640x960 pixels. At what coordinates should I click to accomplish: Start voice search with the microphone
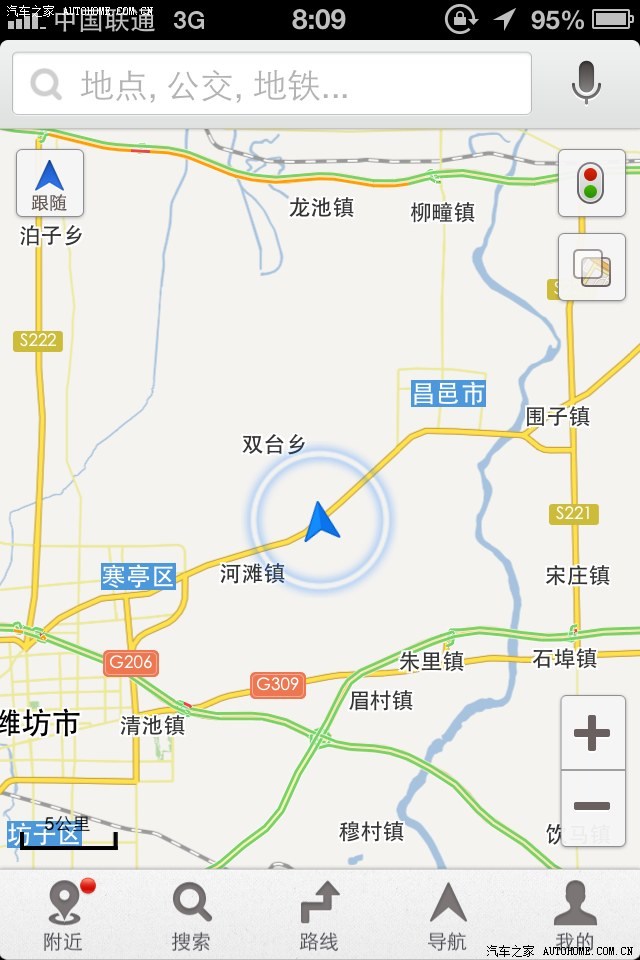(x=587, y=82)
